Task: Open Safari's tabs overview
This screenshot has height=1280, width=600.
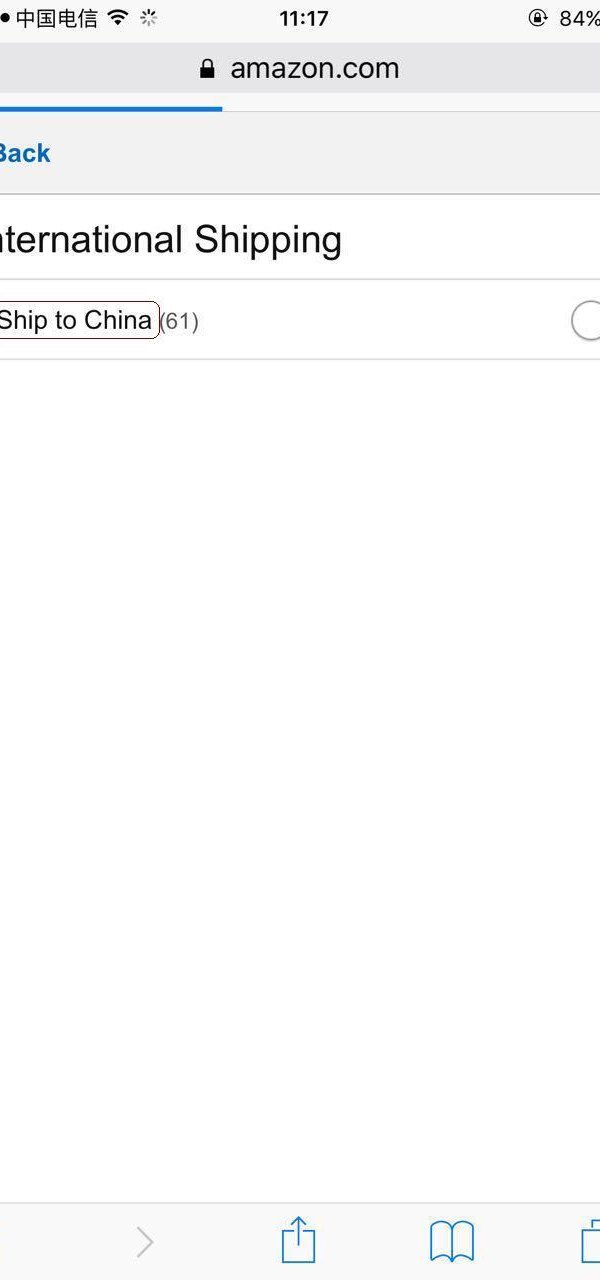Action: pyautogui.click(x=591, y=1241)
